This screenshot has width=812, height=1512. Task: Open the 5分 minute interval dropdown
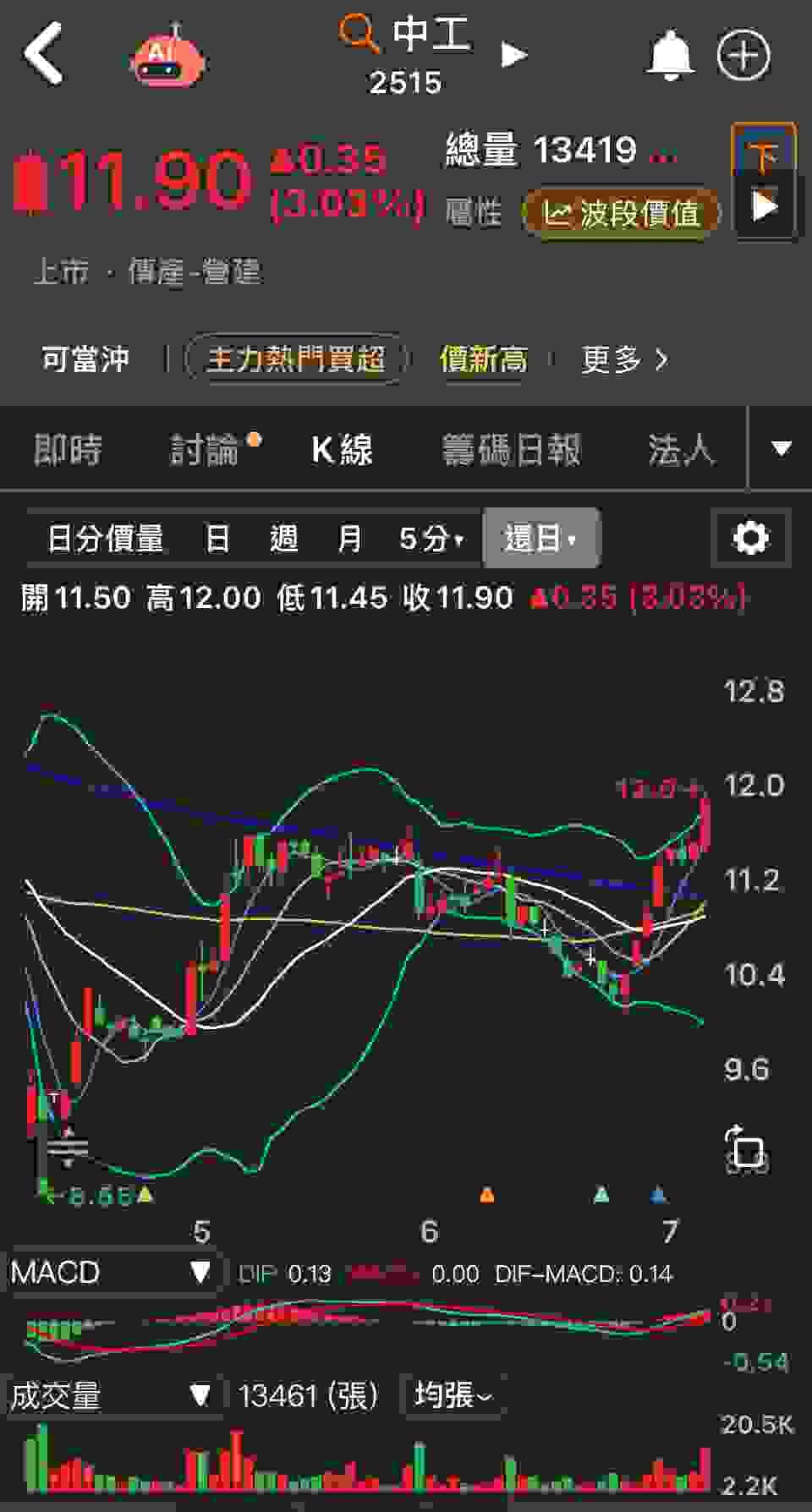431,538
